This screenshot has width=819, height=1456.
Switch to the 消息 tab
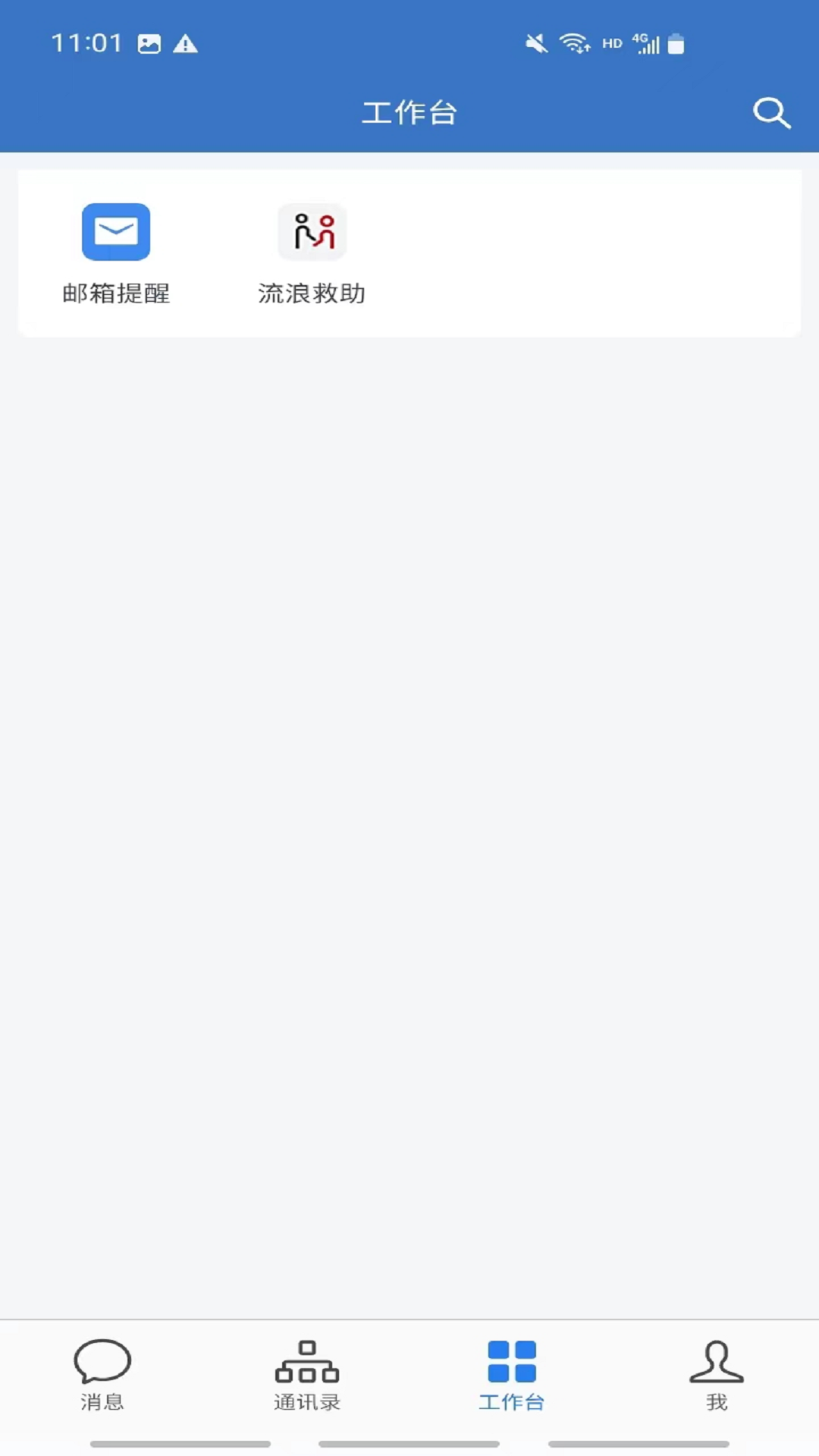102,1374
